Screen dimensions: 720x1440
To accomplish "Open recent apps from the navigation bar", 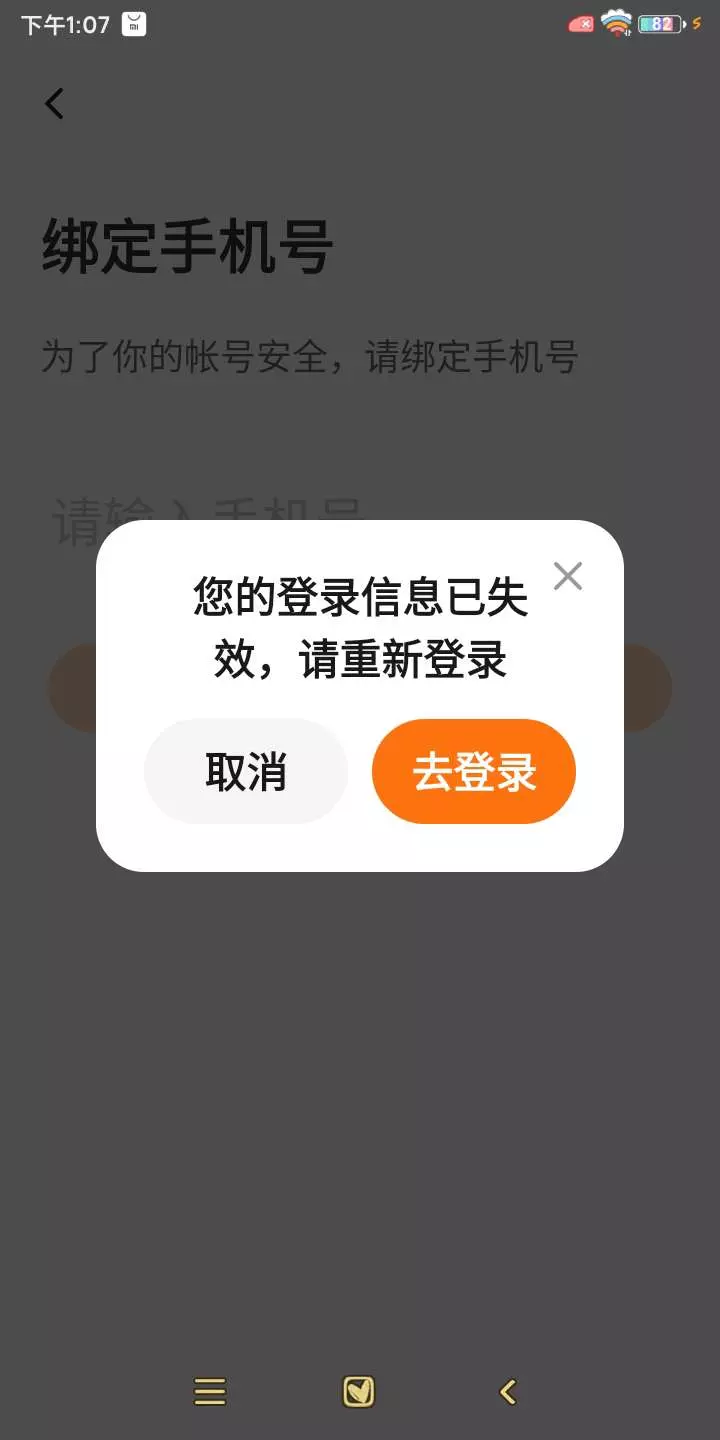I will 210,1391.
